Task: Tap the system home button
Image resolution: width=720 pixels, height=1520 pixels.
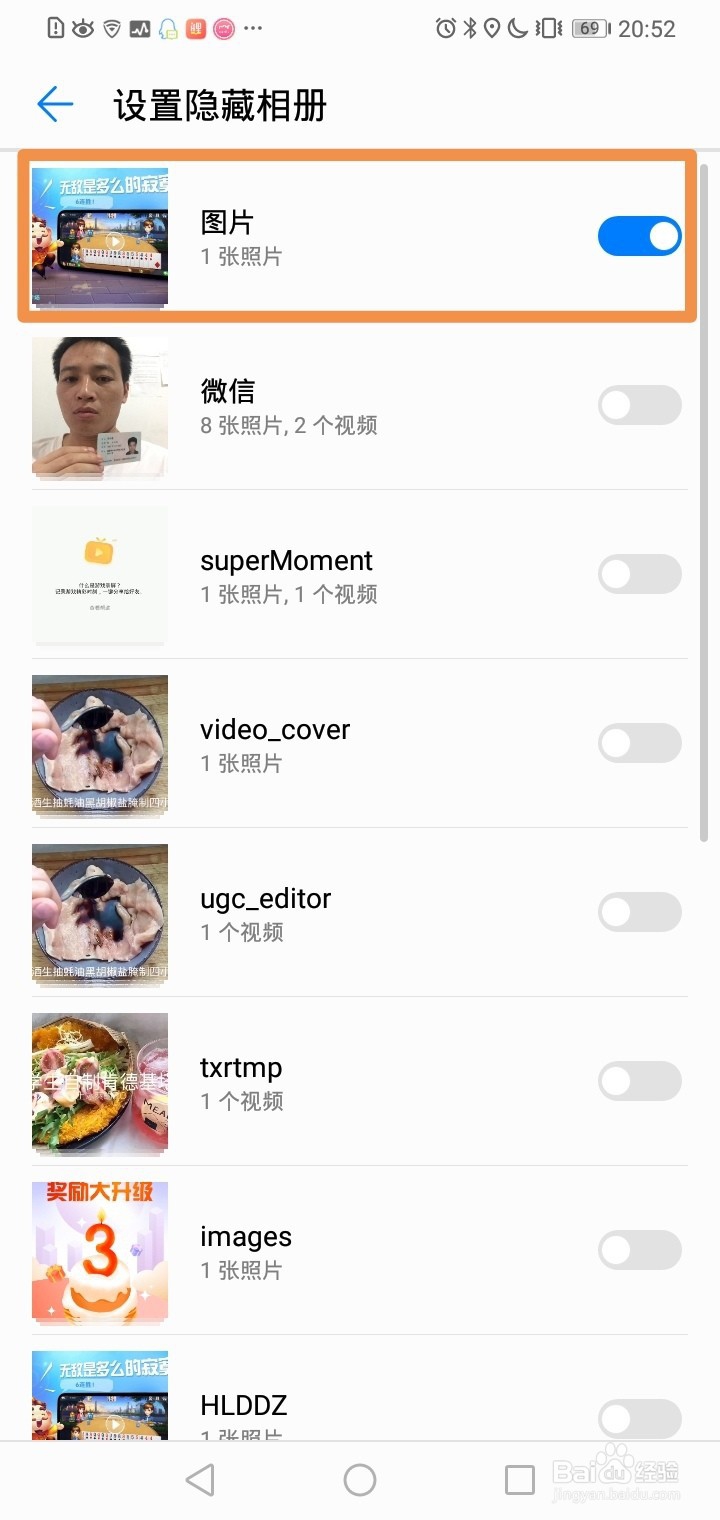Action: point(360,1480)
